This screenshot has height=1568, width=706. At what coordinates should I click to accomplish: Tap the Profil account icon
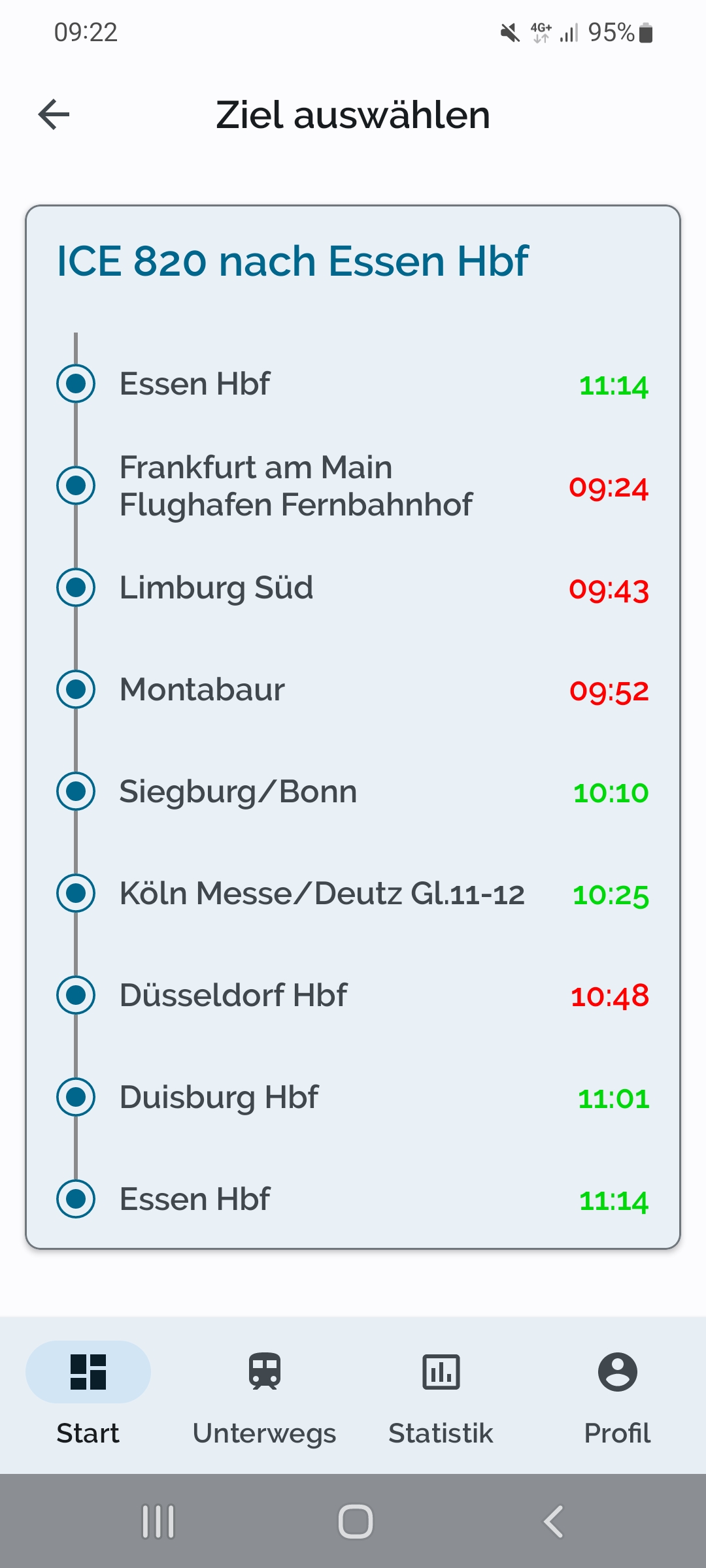pos(617,1373)
